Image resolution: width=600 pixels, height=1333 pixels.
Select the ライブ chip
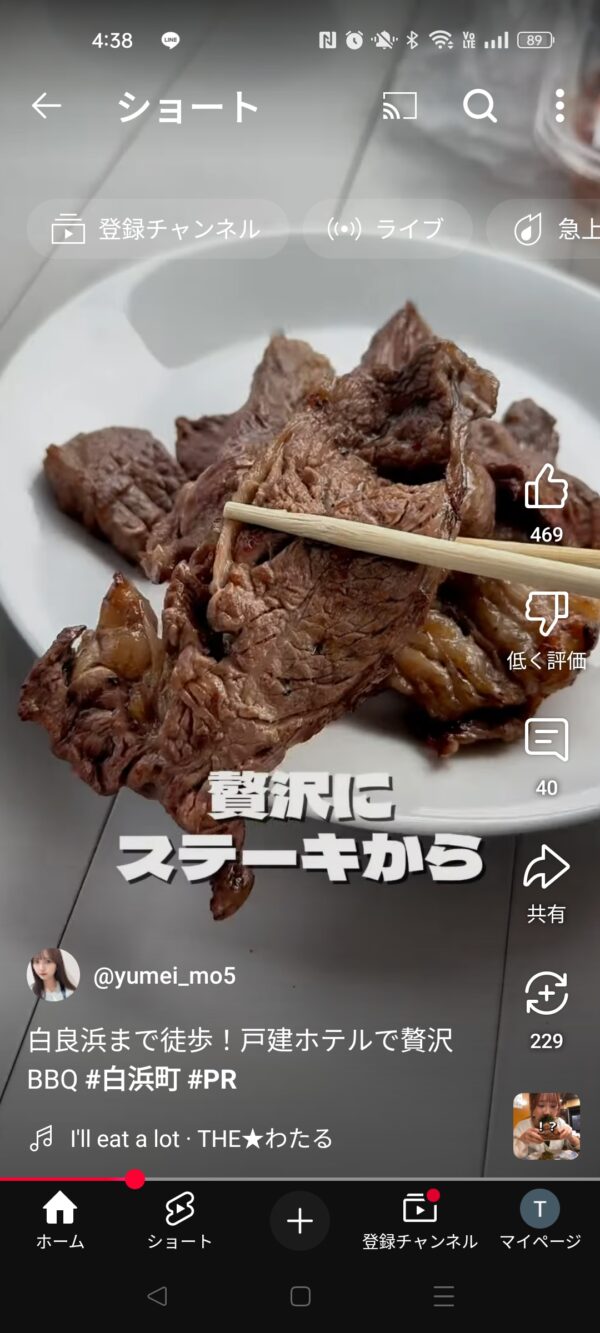(387, 229)
